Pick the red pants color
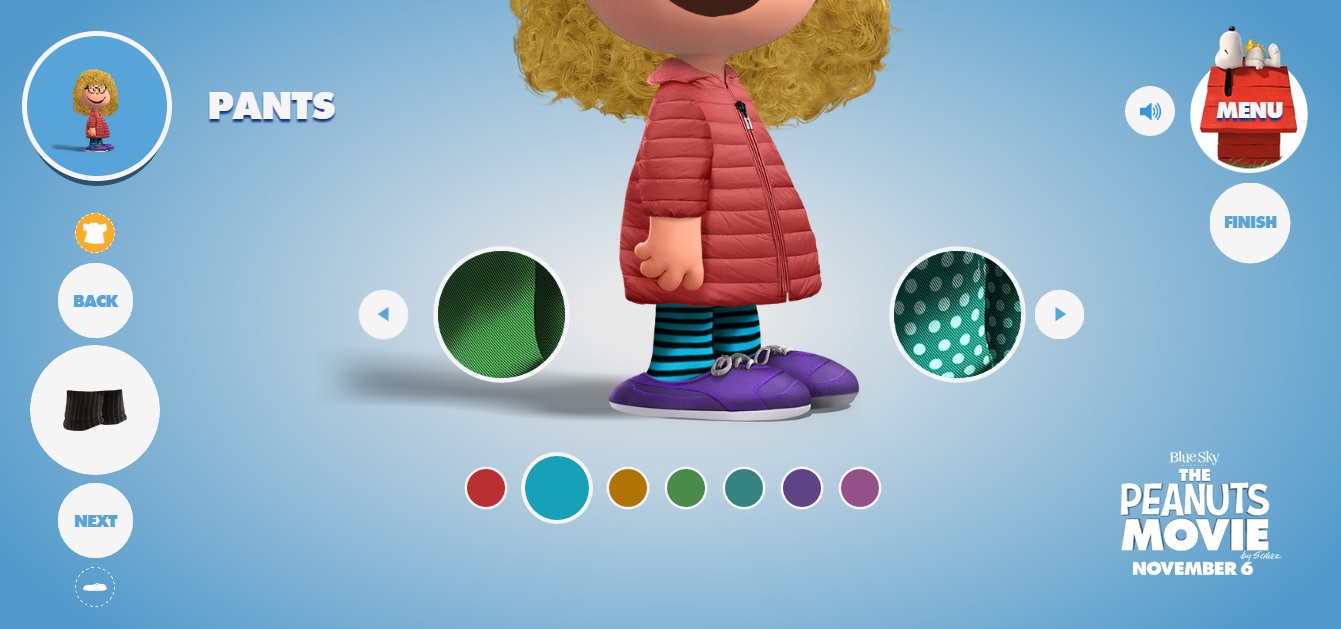 [x=486, y=488]
